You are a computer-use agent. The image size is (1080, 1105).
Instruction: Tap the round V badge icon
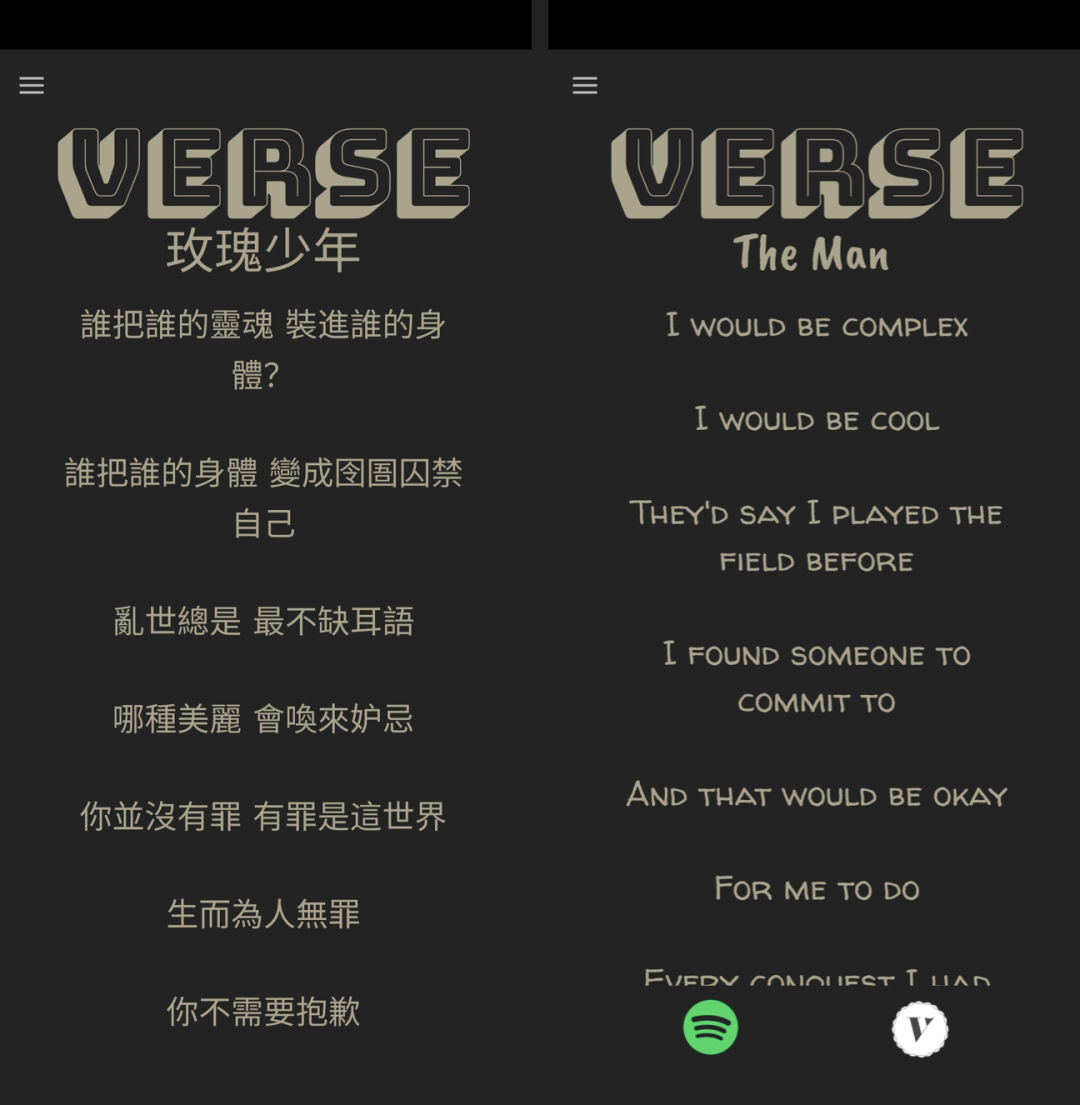pos(919,1029)
